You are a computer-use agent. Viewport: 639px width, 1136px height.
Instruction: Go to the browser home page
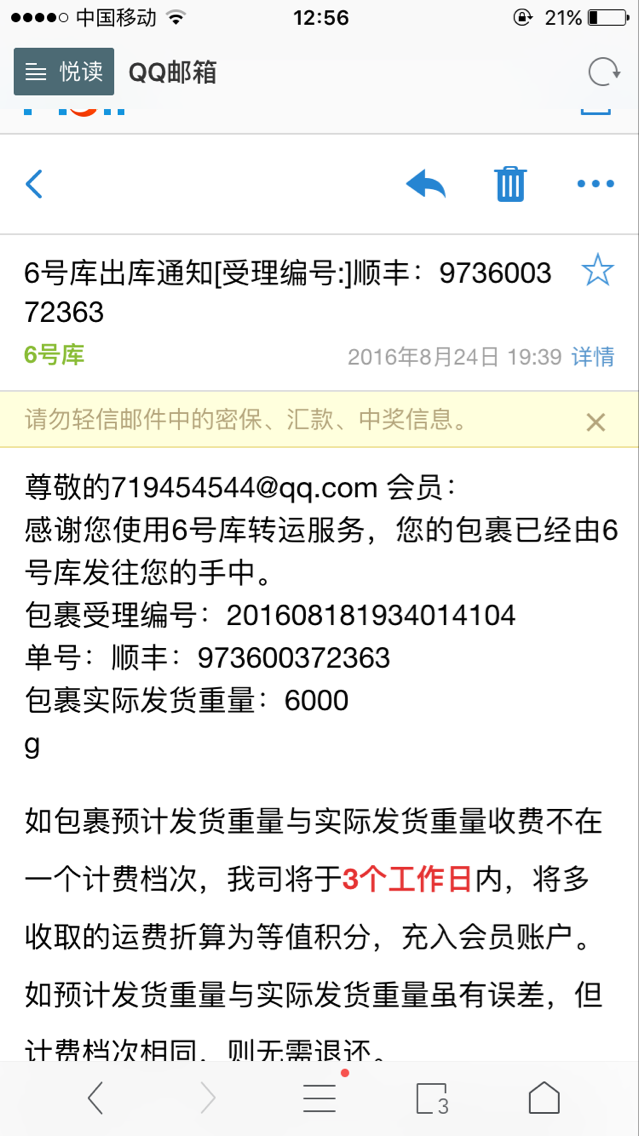tap(544, 1098)
